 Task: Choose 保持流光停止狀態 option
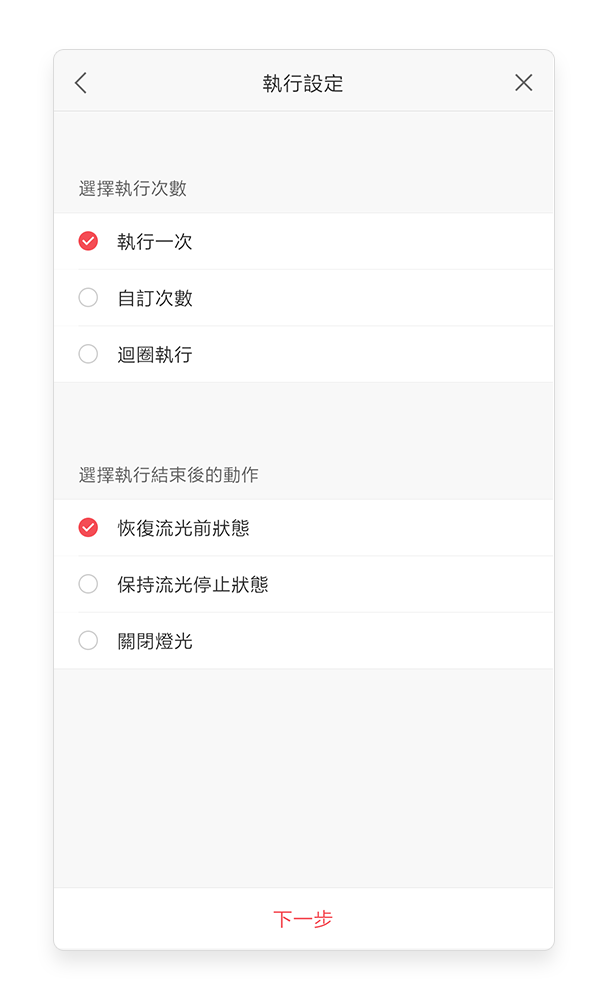point(304,584)
